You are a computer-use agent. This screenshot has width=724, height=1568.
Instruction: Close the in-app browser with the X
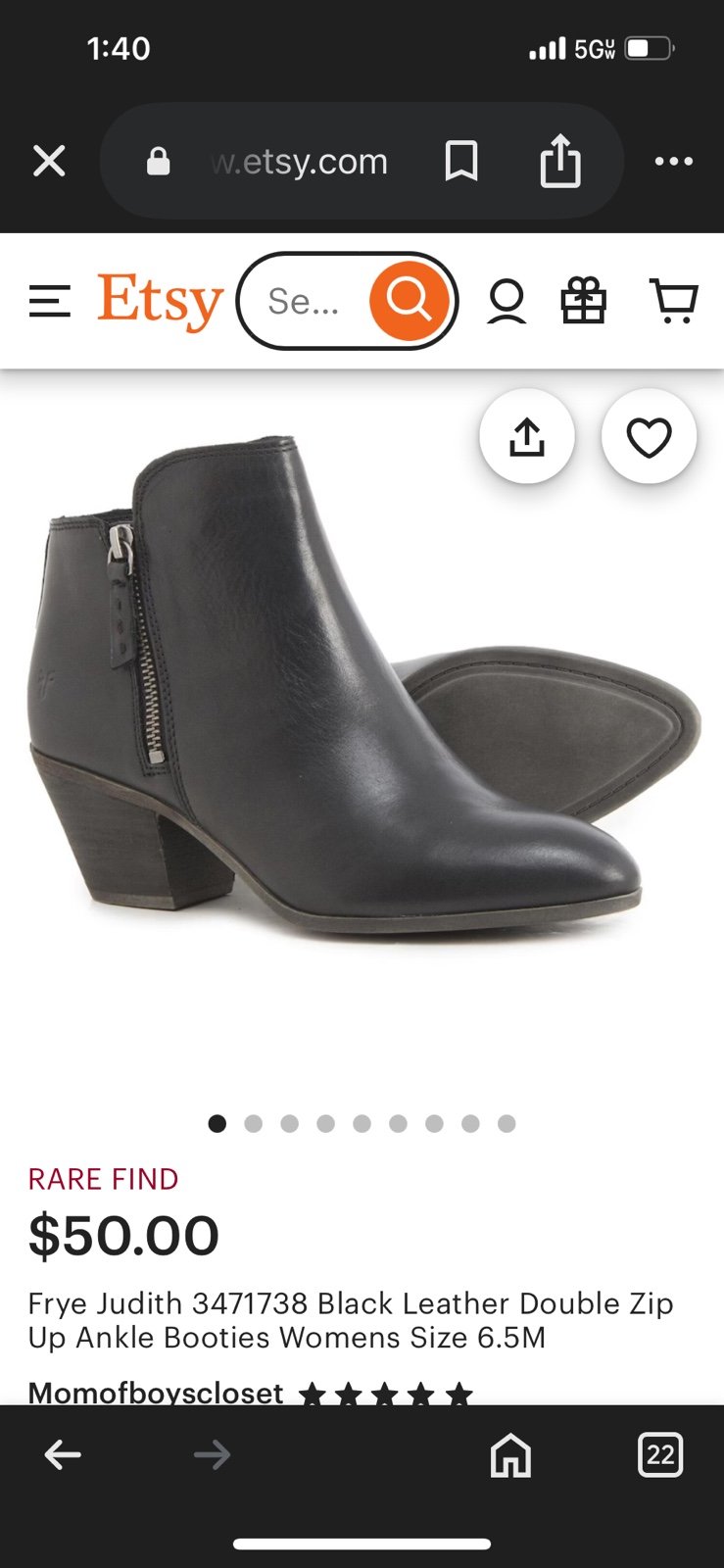49,161
